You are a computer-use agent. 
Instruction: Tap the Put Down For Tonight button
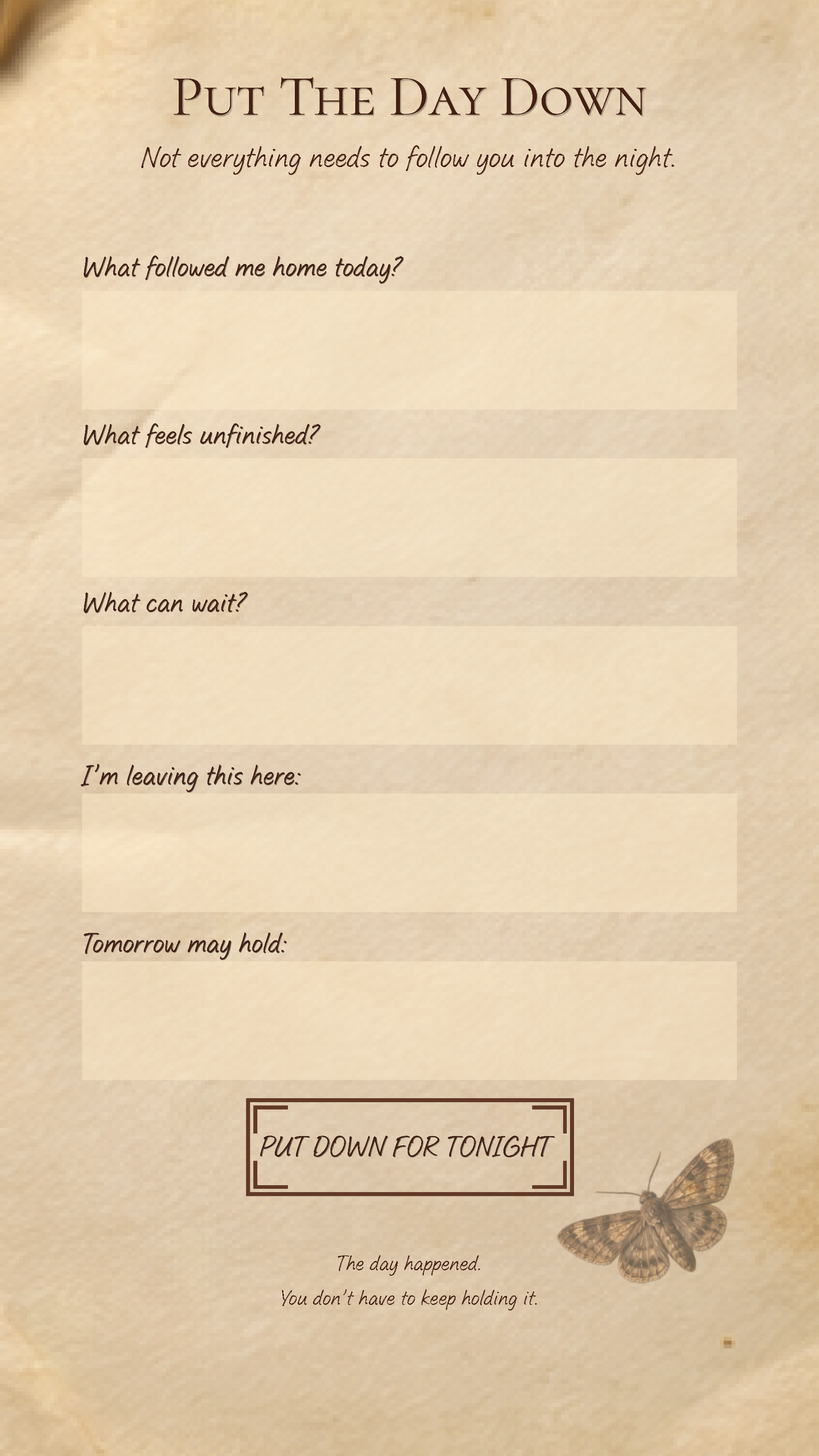(410, 1147)
